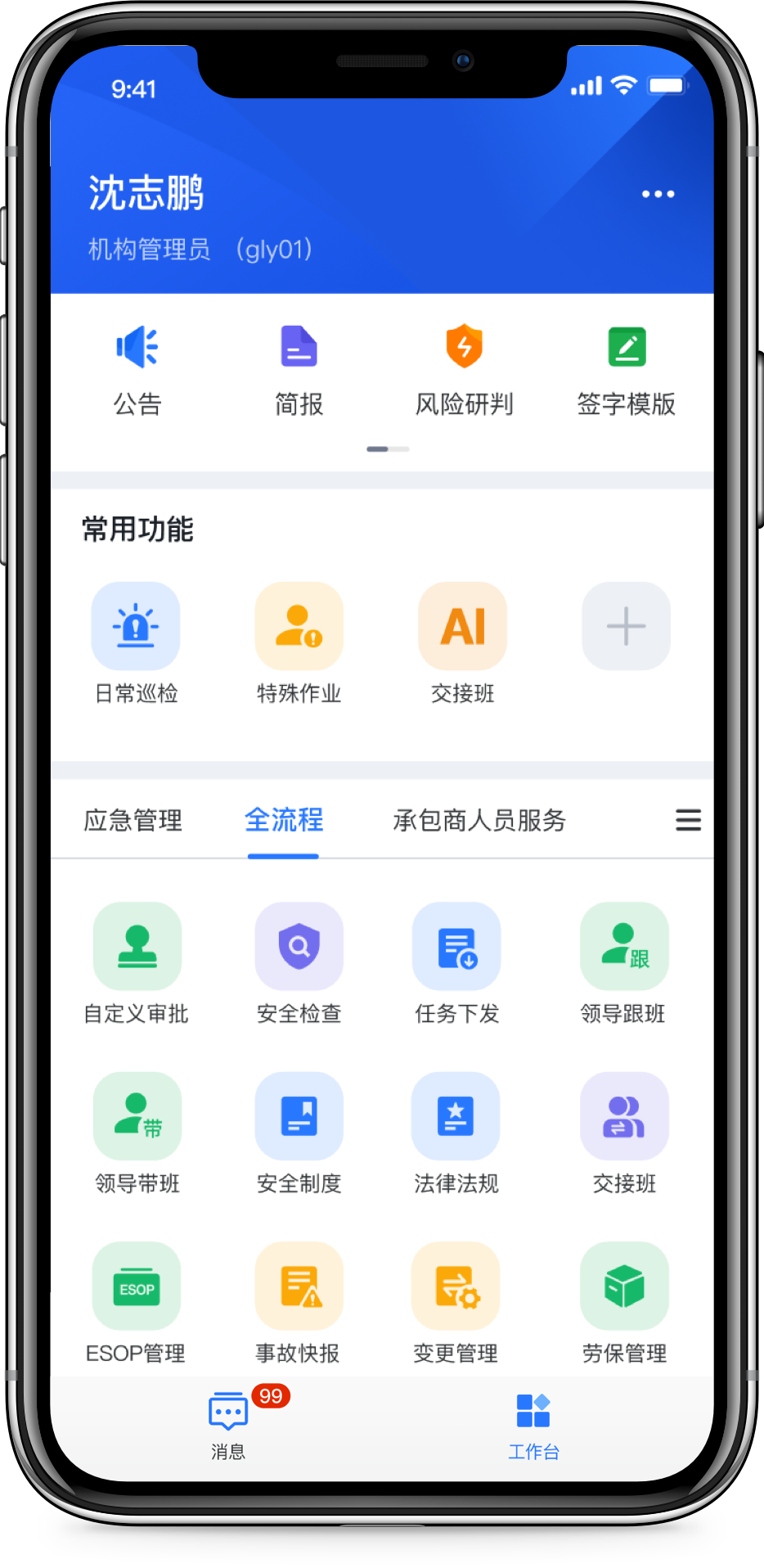Open 领导跟班 module
Image resolution: width=764 pixels, height=1568 pixels.
(624, 947)
